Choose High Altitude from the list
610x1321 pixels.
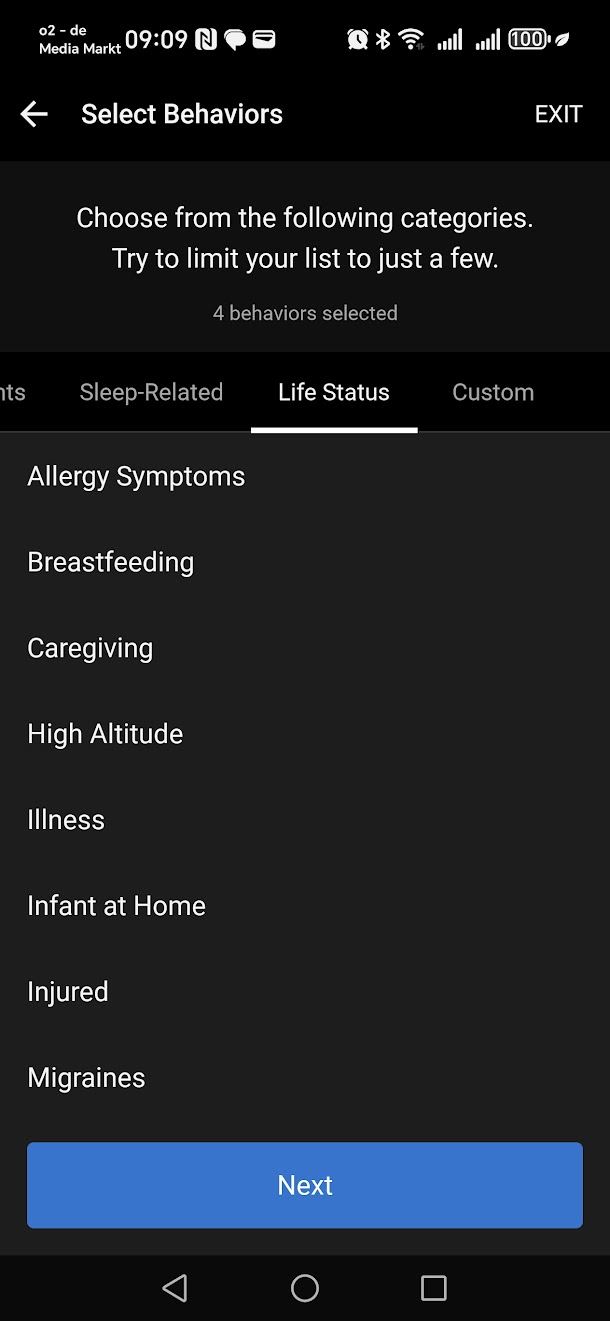pos(105,734)
